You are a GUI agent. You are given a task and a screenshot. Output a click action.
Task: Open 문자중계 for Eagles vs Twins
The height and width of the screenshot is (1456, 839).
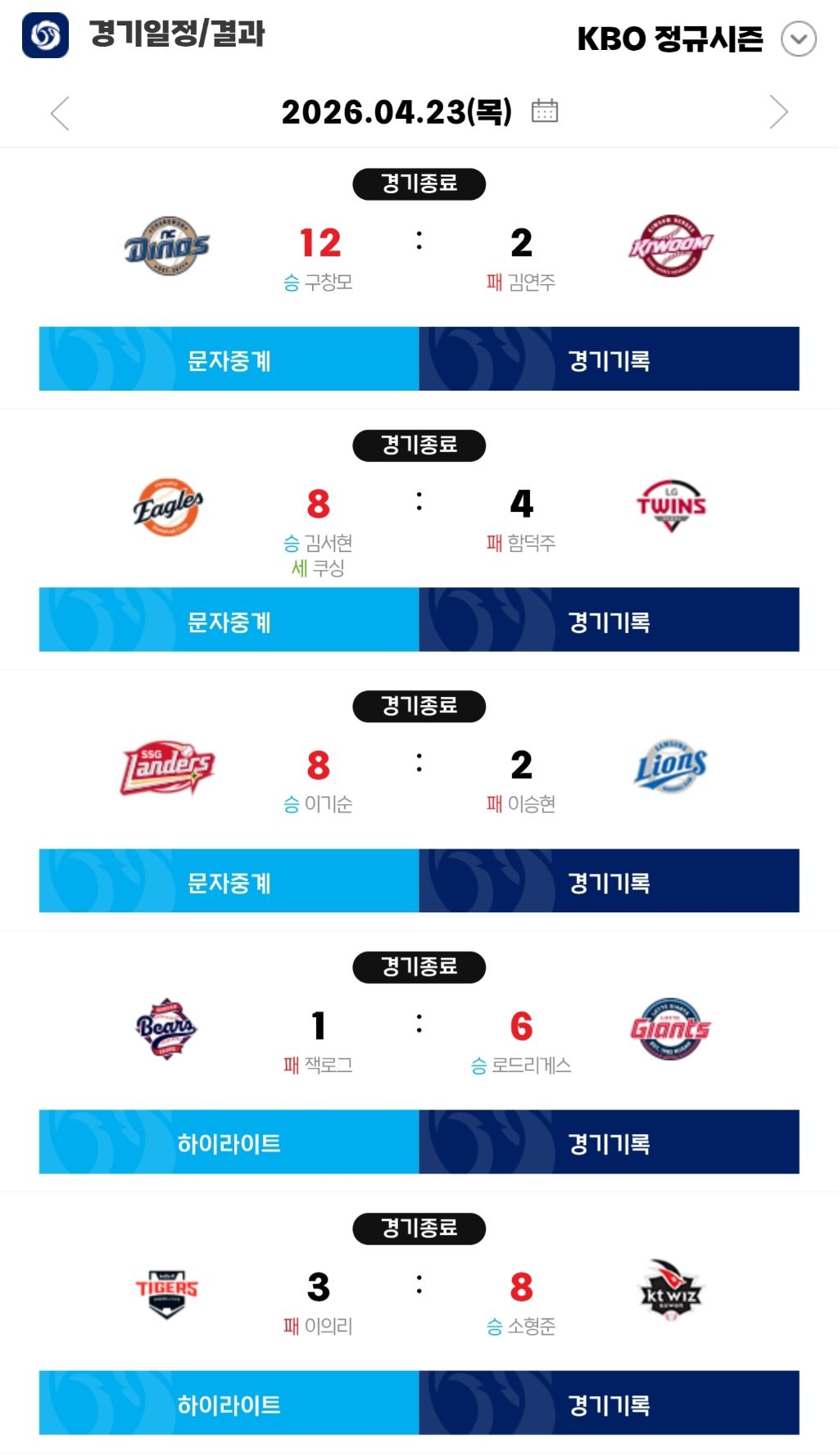229,620
